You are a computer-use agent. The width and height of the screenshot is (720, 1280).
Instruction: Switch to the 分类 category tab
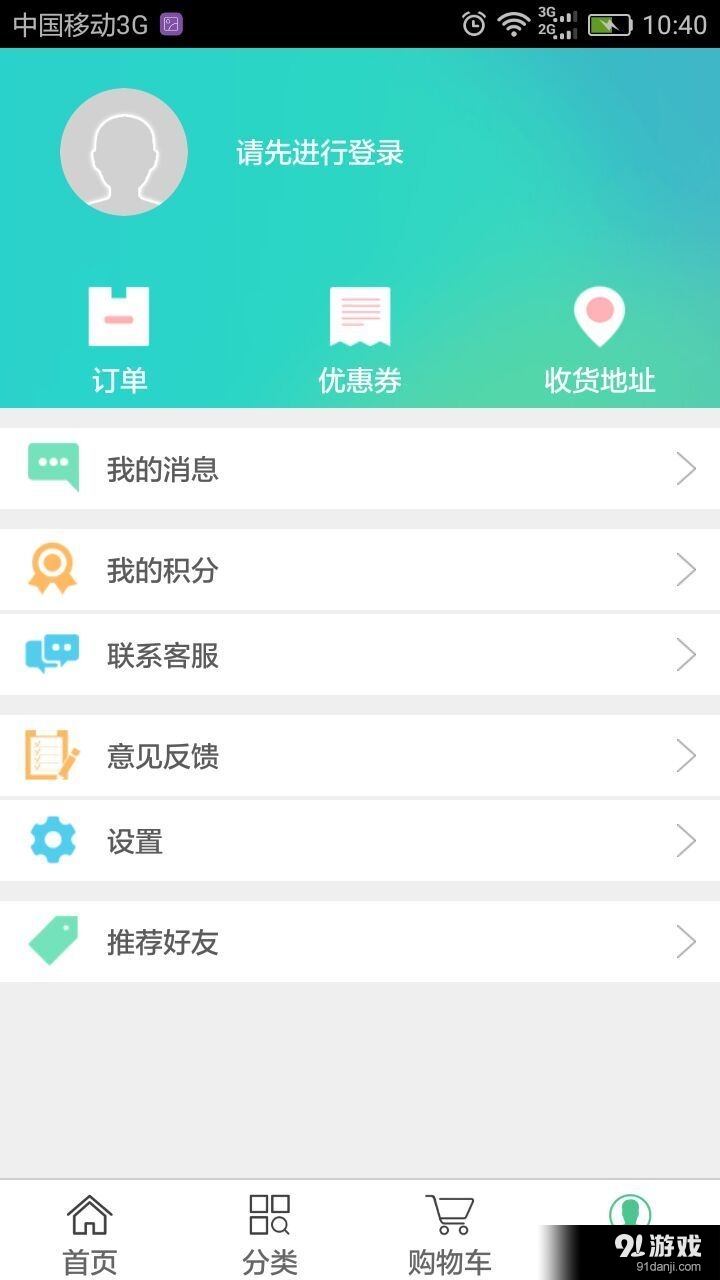pyautogui.click(x=269, y=1230)
